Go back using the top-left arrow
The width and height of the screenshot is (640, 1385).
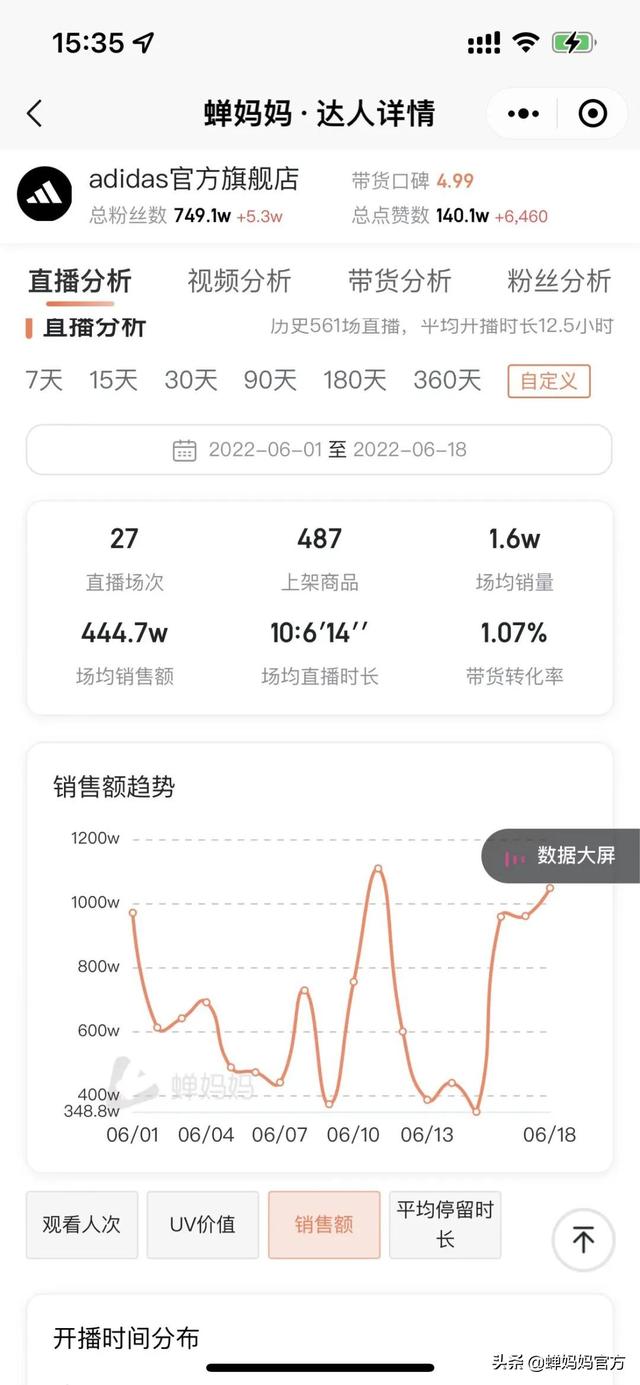click(35, 113)
